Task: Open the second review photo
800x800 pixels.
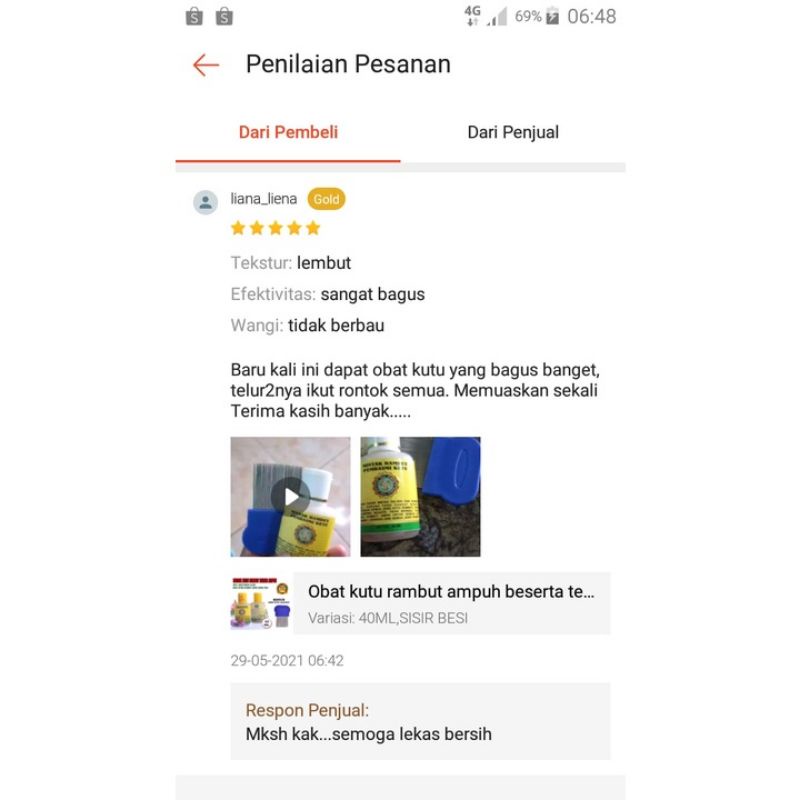Action: (420, 496)
